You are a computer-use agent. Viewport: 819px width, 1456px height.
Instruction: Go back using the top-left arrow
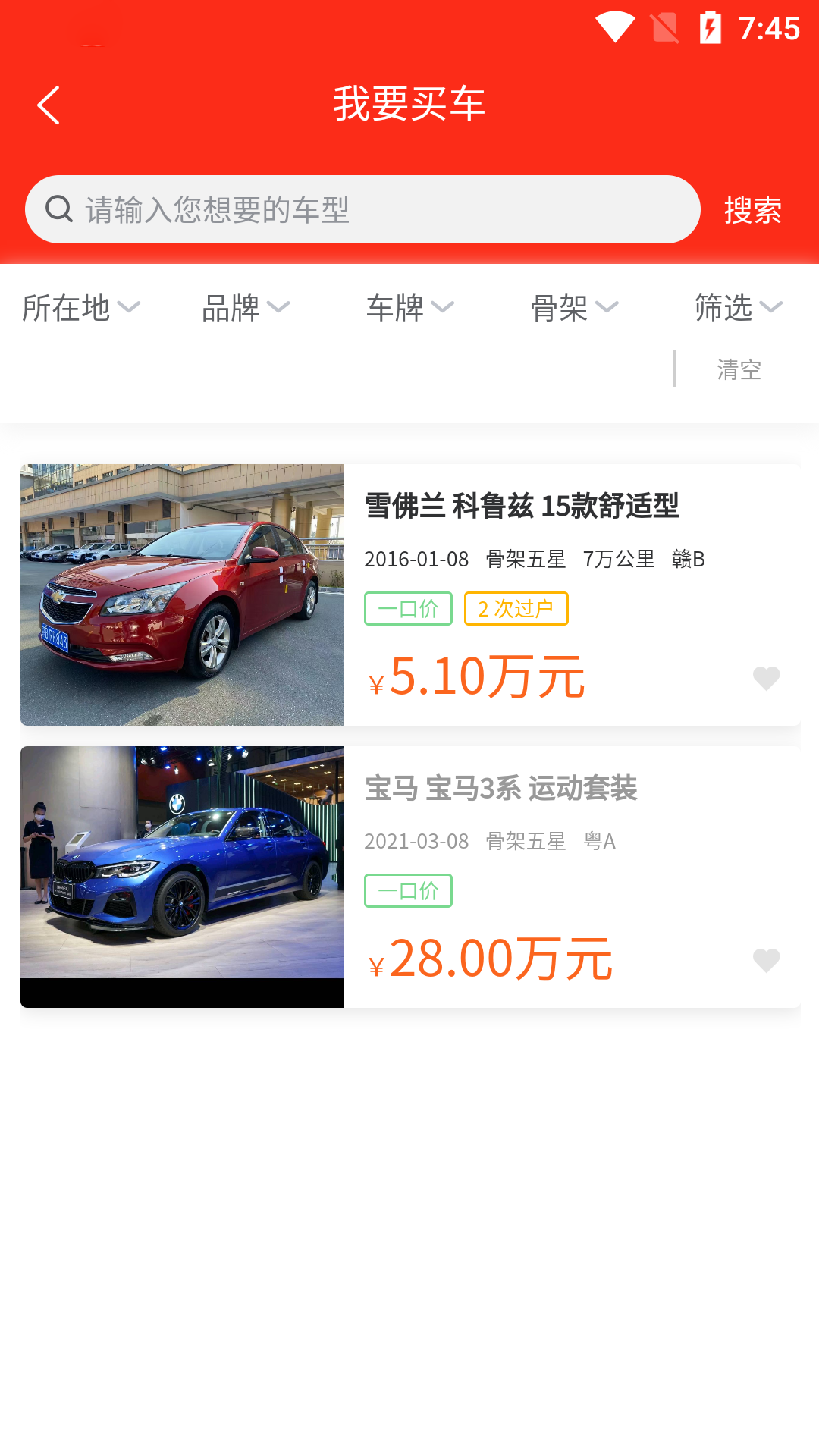[x=49, y=105]
